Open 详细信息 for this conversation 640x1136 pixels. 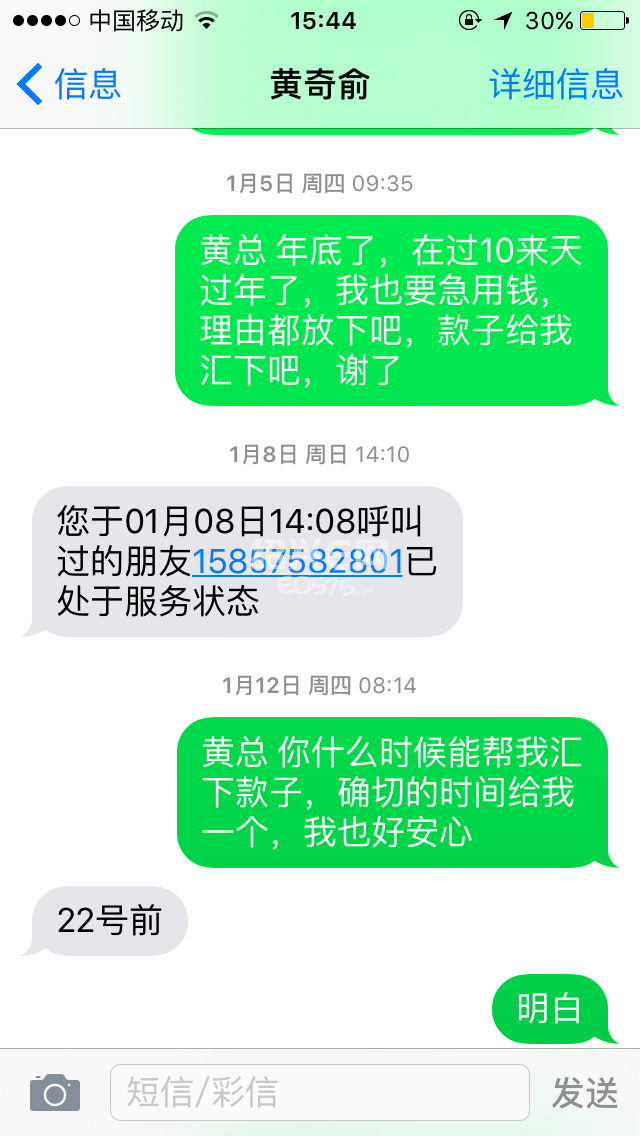tap(556, 84)
